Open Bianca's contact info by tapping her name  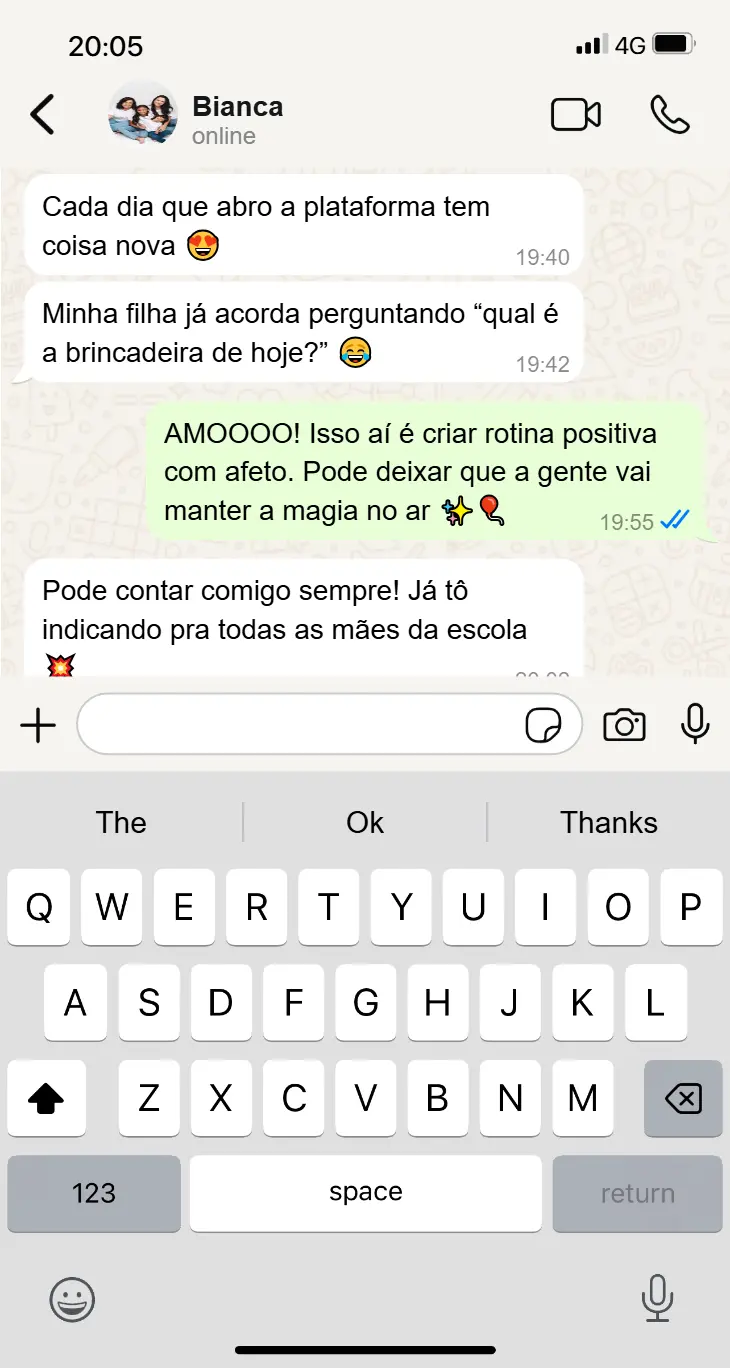tap(237, 106)
